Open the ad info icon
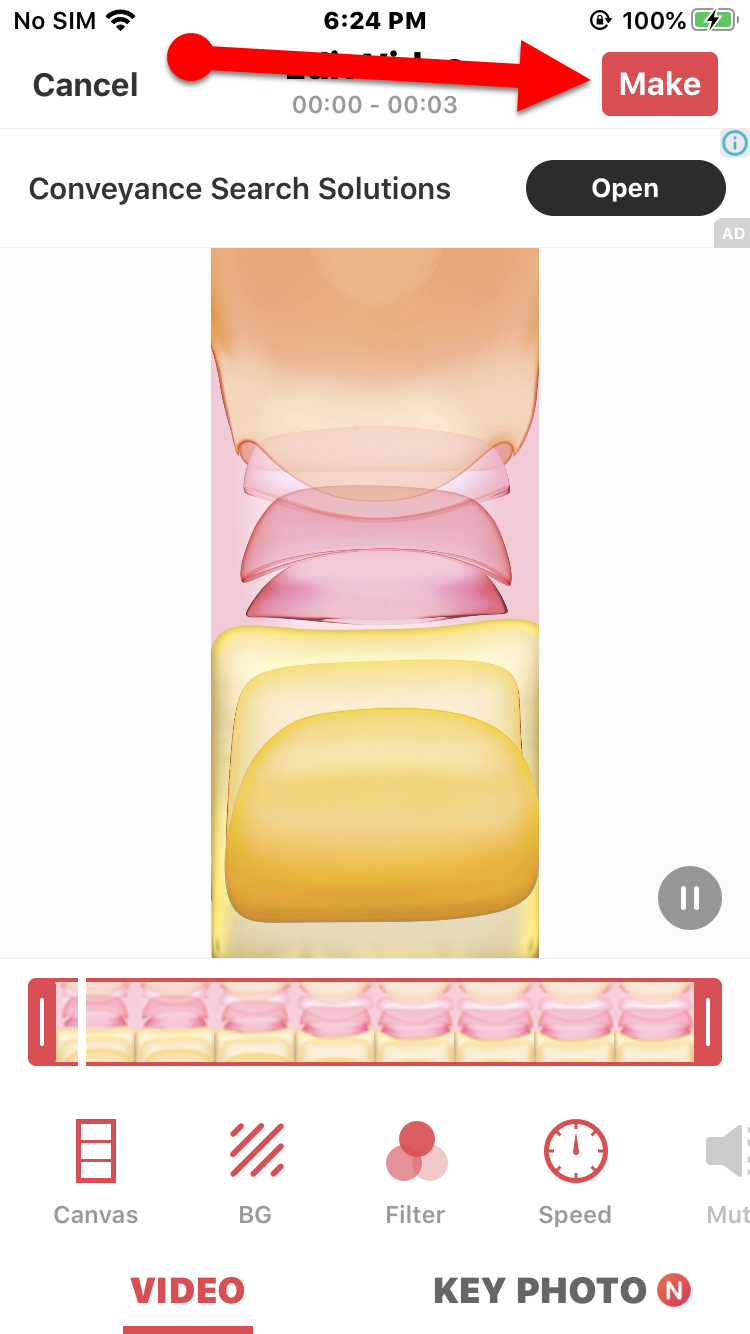Screen dimensions: 750x1334 click(x=735, y=143)
